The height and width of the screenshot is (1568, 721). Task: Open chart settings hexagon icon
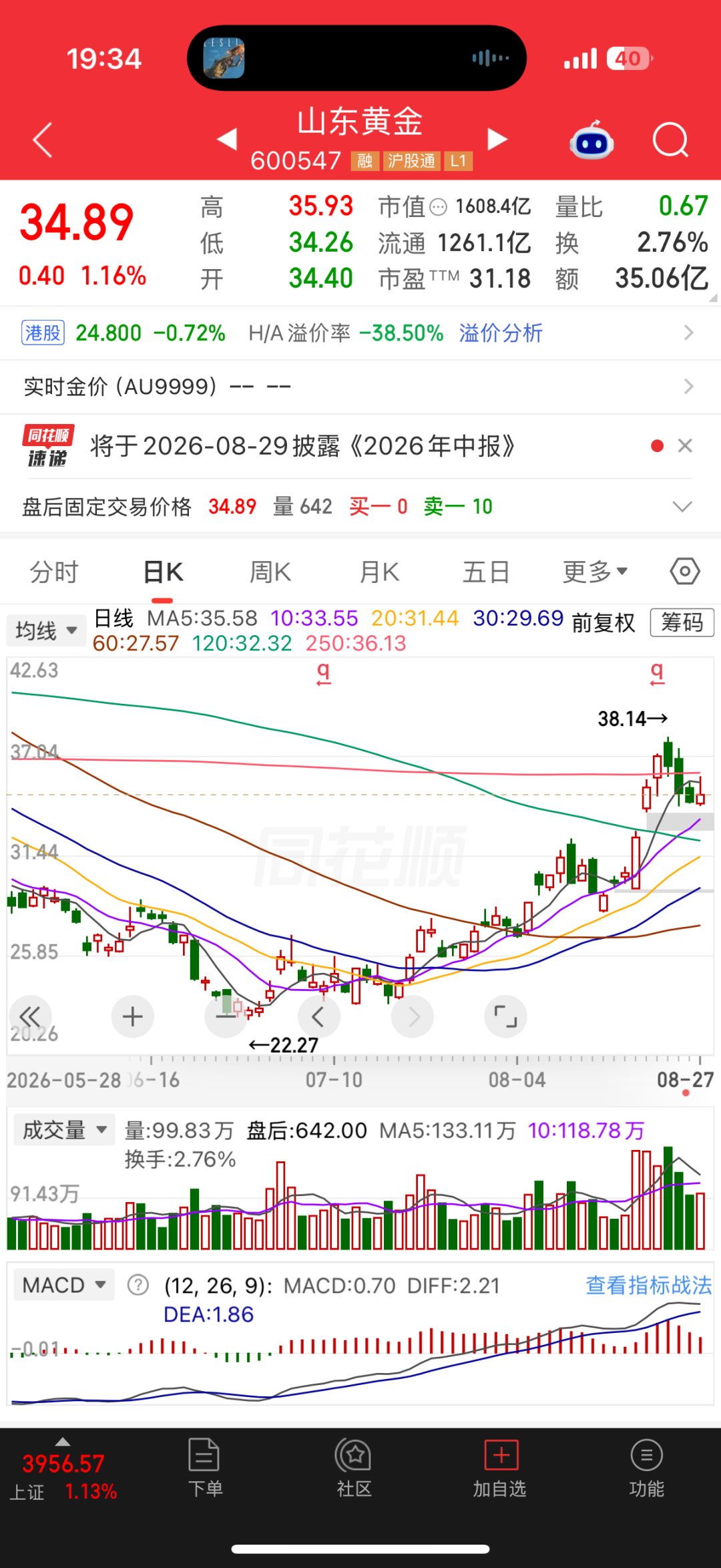click(685, 572)
